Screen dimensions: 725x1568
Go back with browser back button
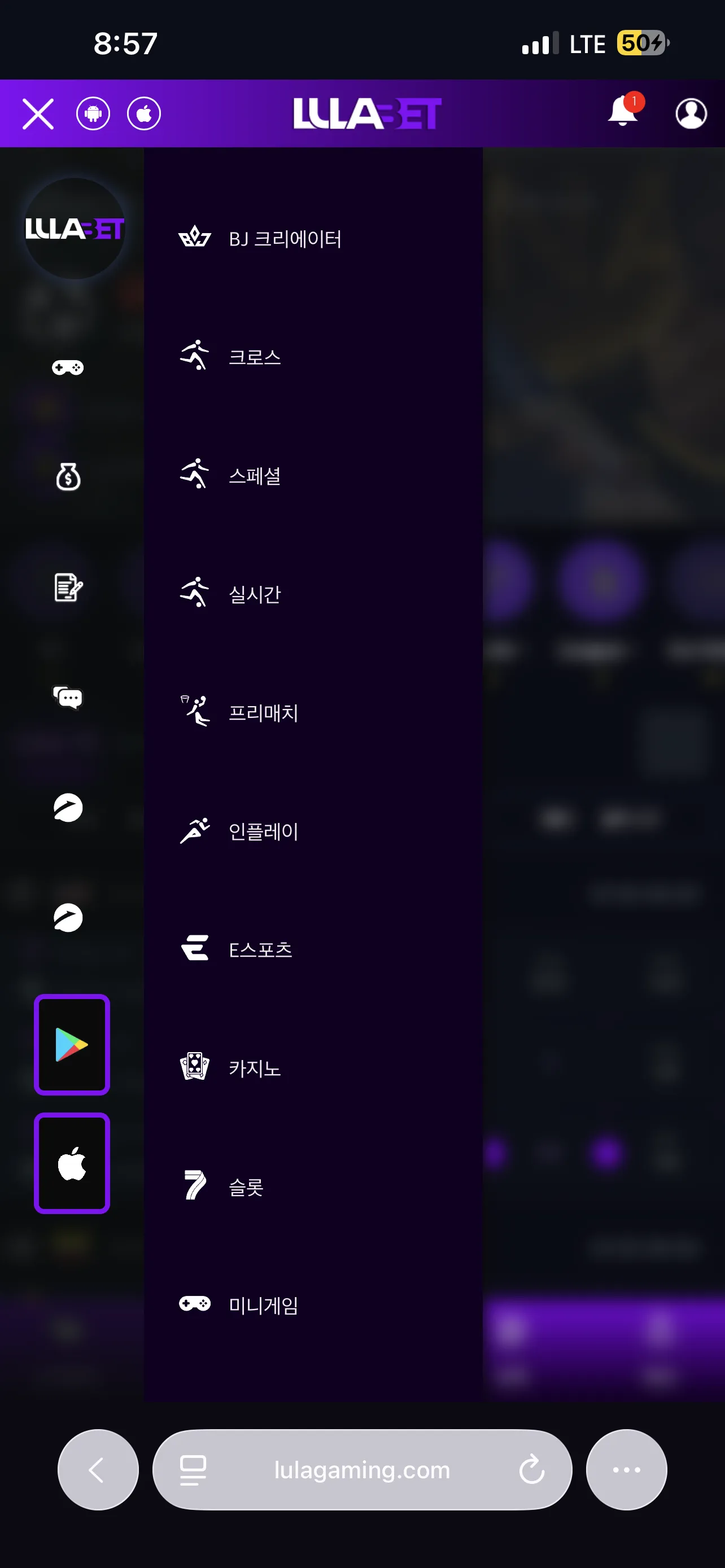click(x=98, y=1469)
